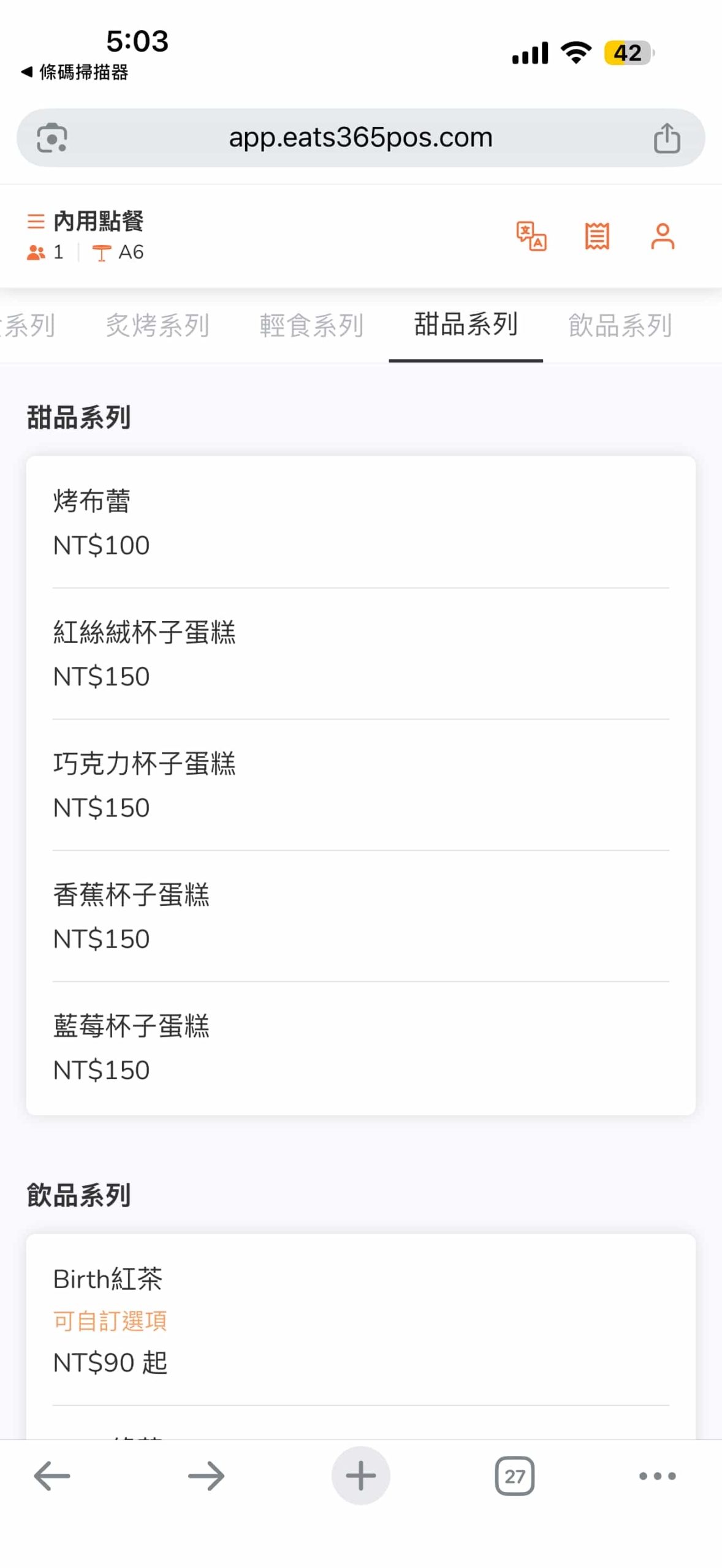The height and width of the screenshot is (1568, 722).
Task: Switch to the 炙烤系列 tab
Action: point(158,325)
